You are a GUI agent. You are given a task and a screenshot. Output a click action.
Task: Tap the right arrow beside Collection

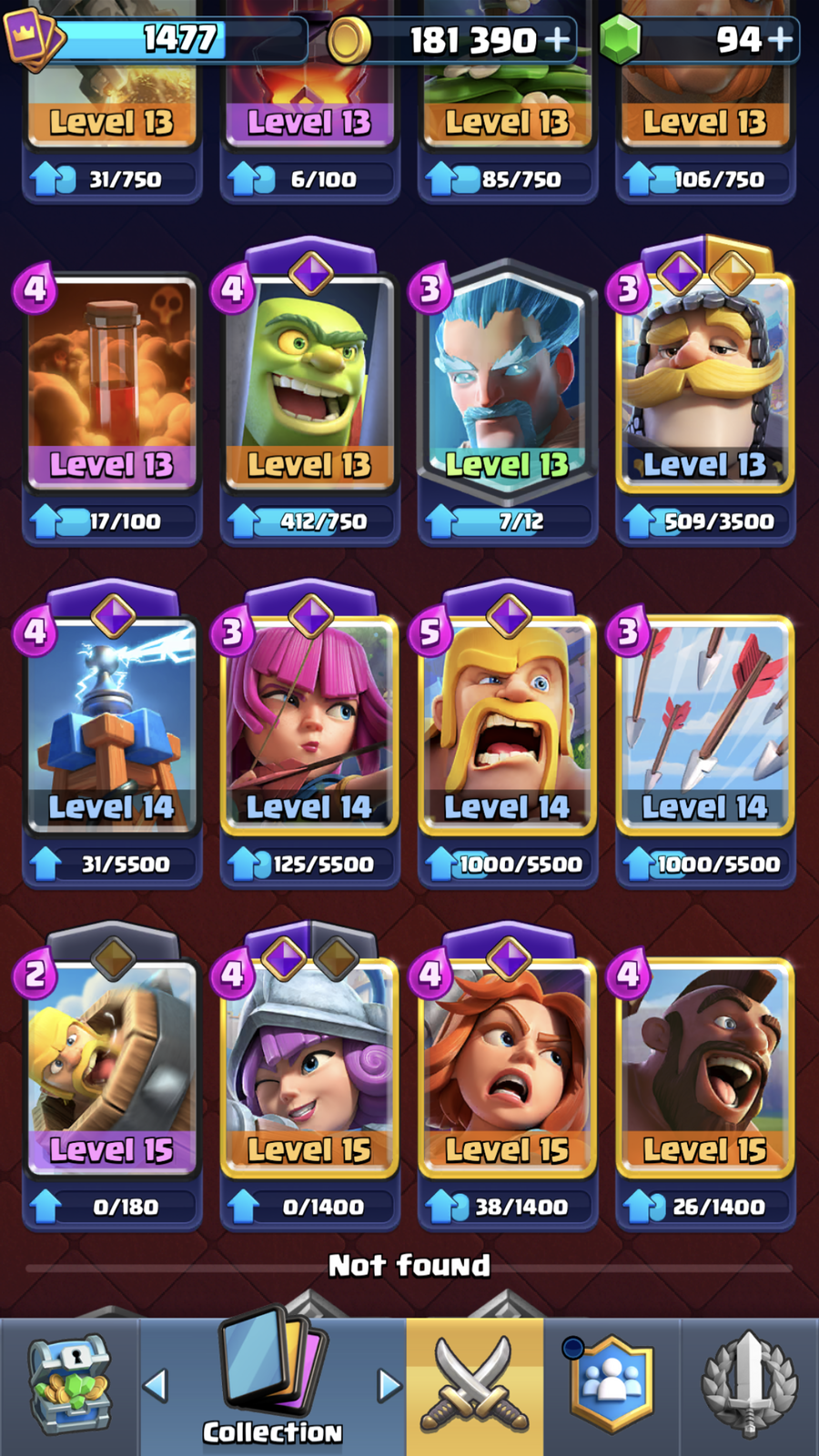tap(389, 1385)
